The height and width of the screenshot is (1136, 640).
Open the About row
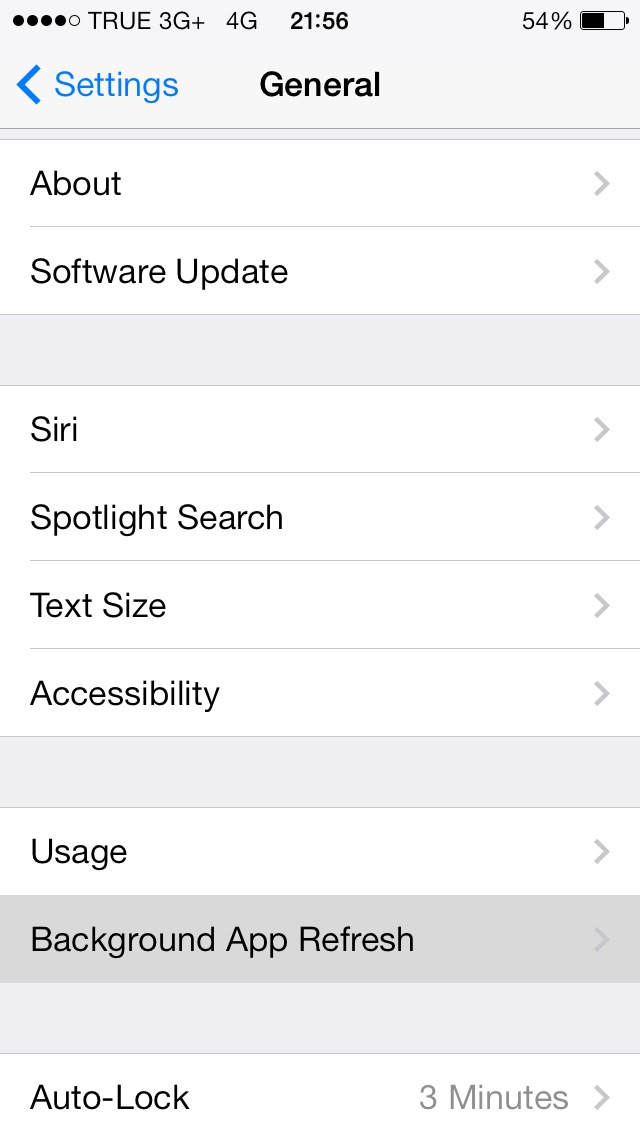320,183
